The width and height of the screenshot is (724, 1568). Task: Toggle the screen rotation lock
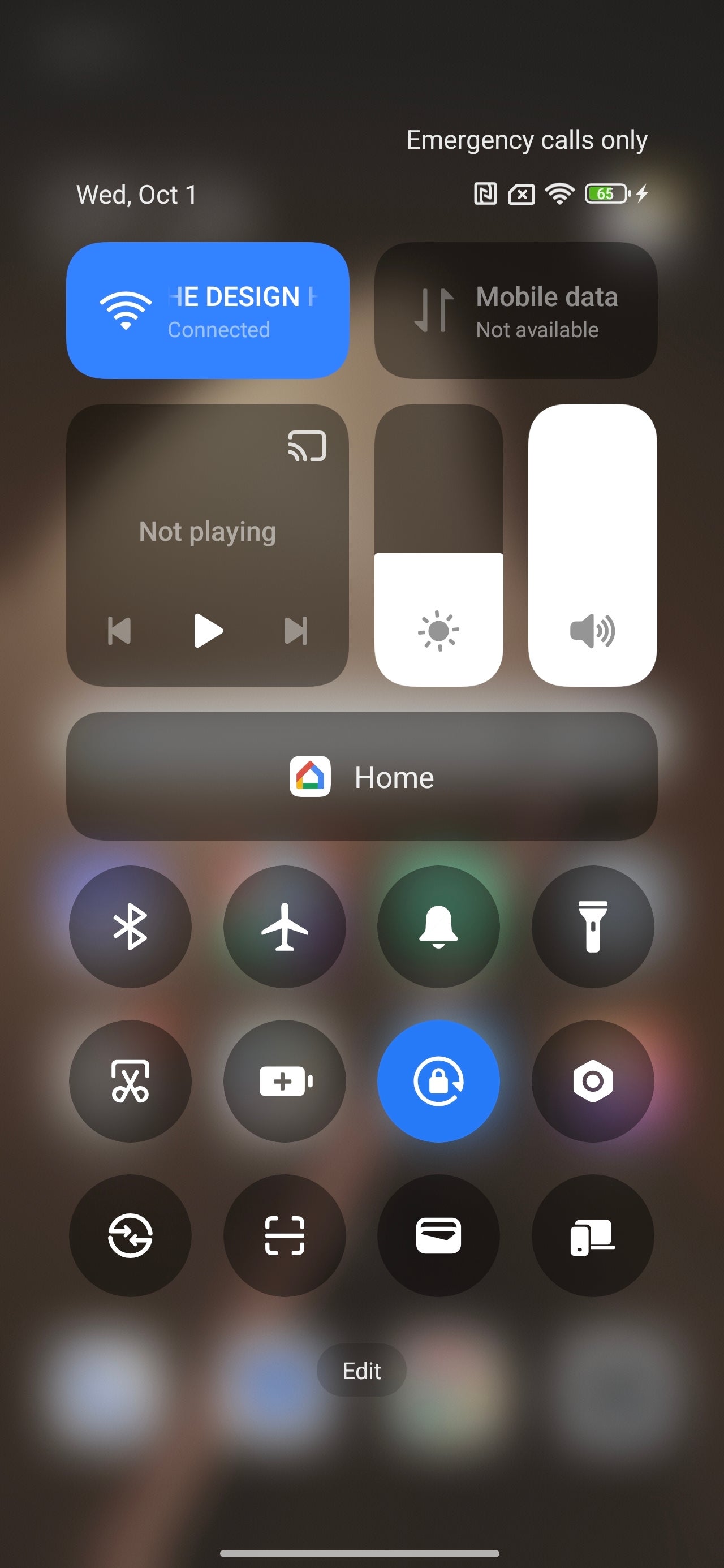[x=438, y=1081]
